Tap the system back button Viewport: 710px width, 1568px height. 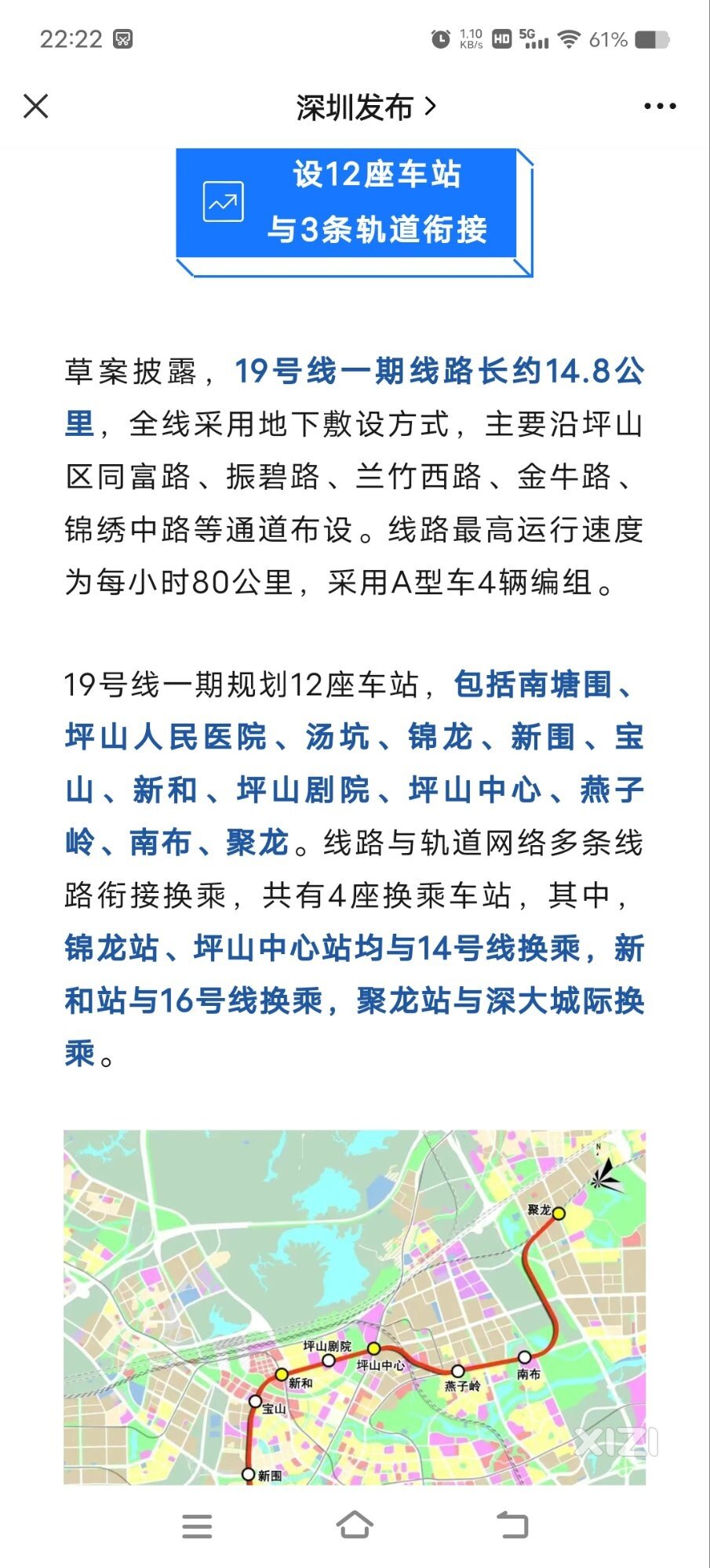click(x=512, y=1525)
